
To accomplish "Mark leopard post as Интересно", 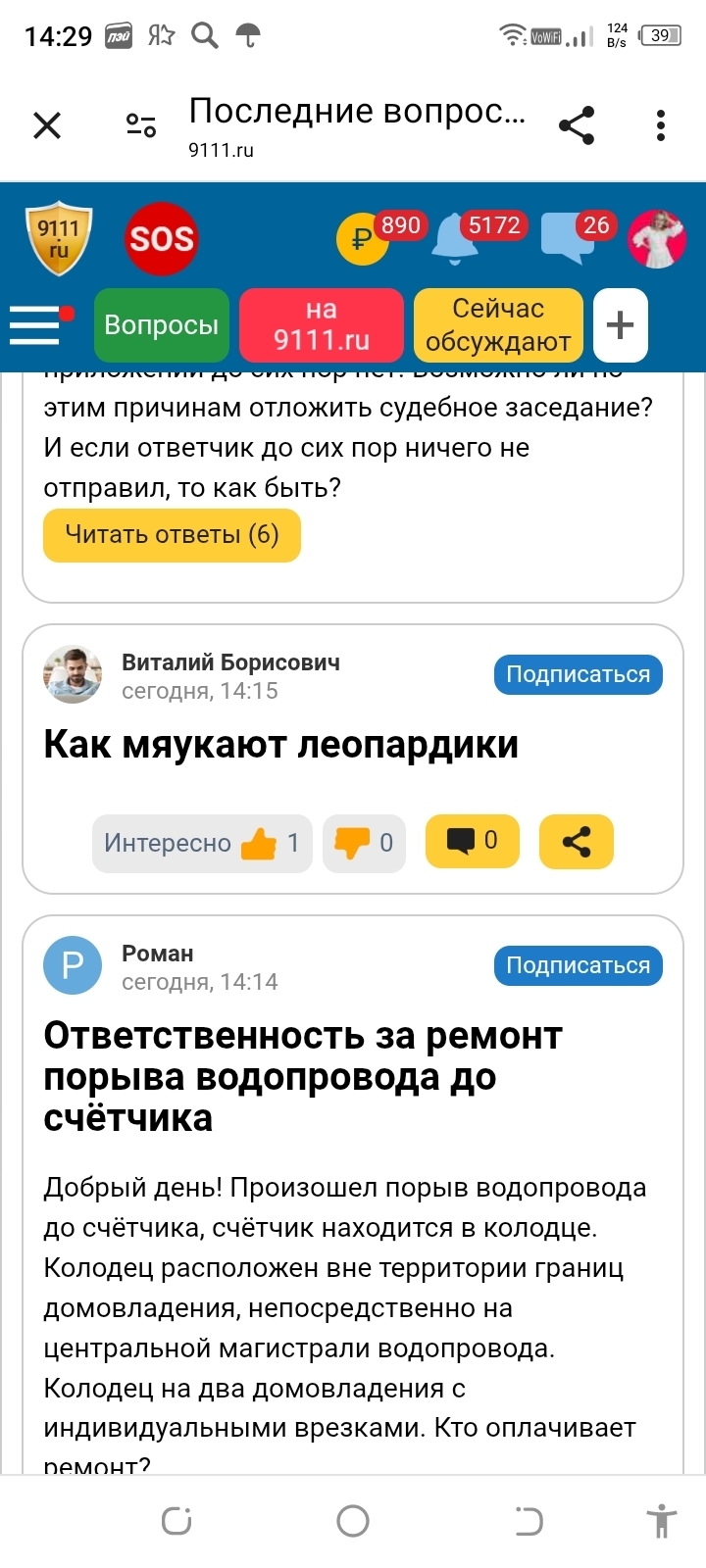I will [x=201, y=843].
